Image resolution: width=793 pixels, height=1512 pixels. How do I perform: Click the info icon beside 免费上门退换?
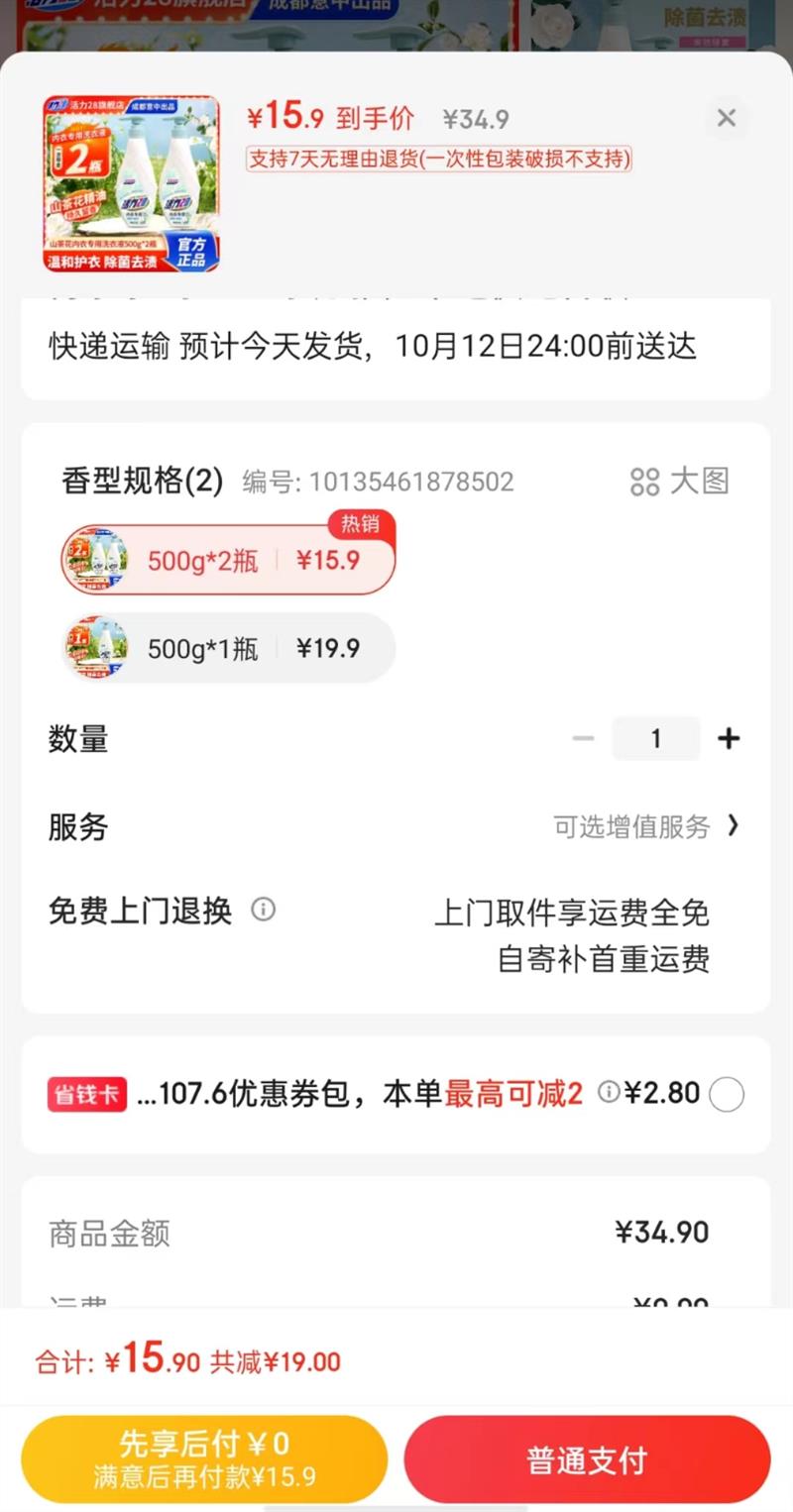click(x=264, y=910)
